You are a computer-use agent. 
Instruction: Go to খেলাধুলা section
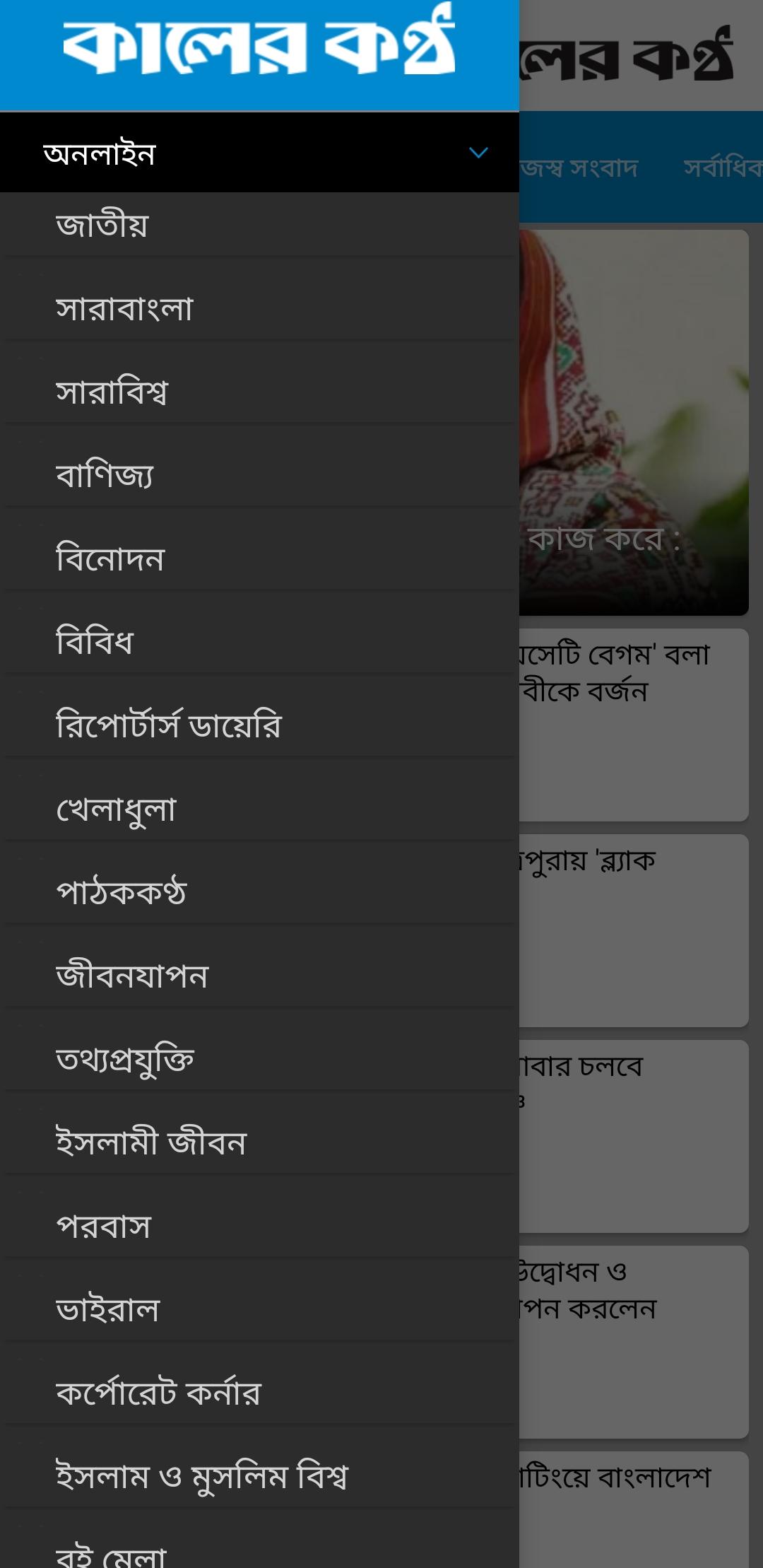click(x=259, y=809)
